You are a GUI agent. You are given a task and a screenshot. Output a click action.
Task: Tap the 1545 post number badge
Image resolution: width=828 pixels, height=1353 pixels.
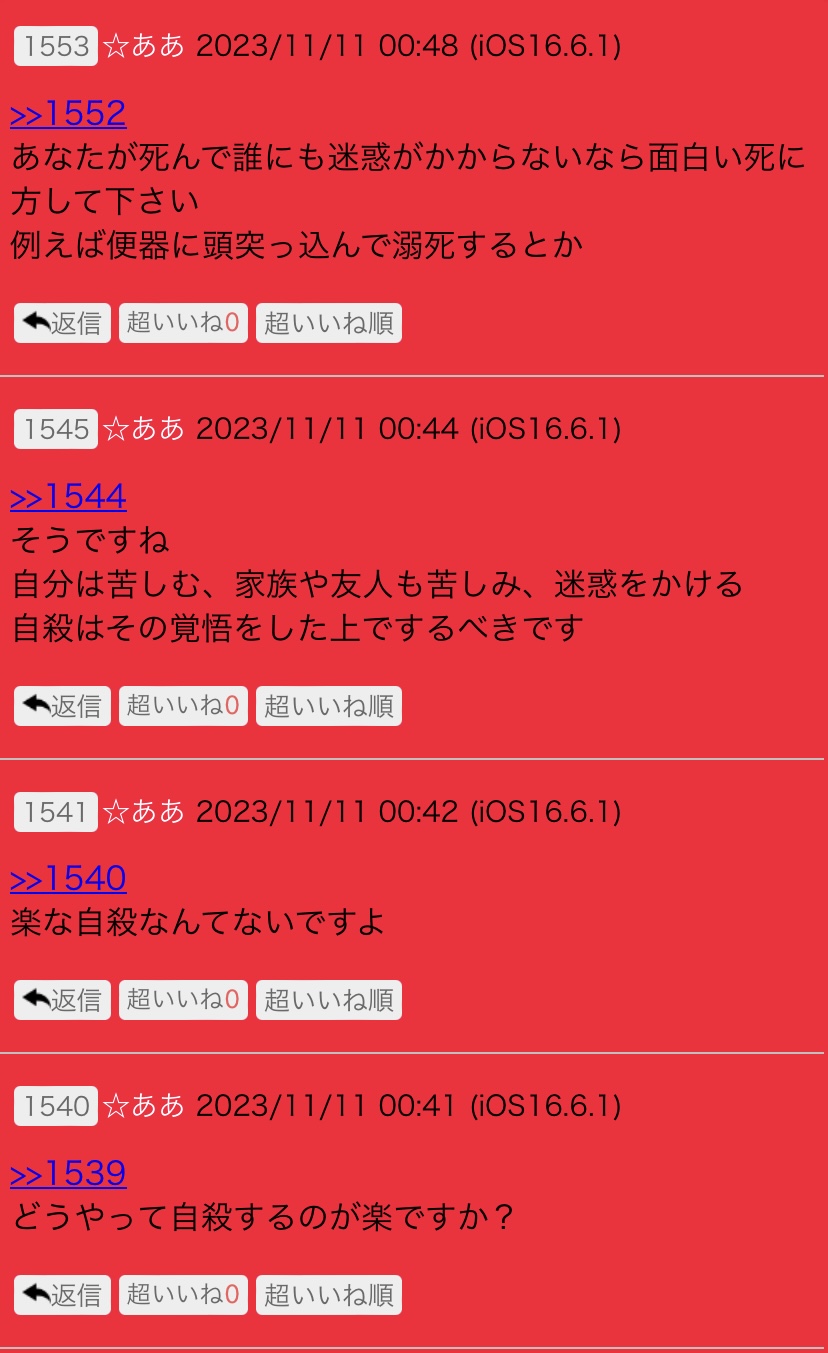(x=56, y=429)
